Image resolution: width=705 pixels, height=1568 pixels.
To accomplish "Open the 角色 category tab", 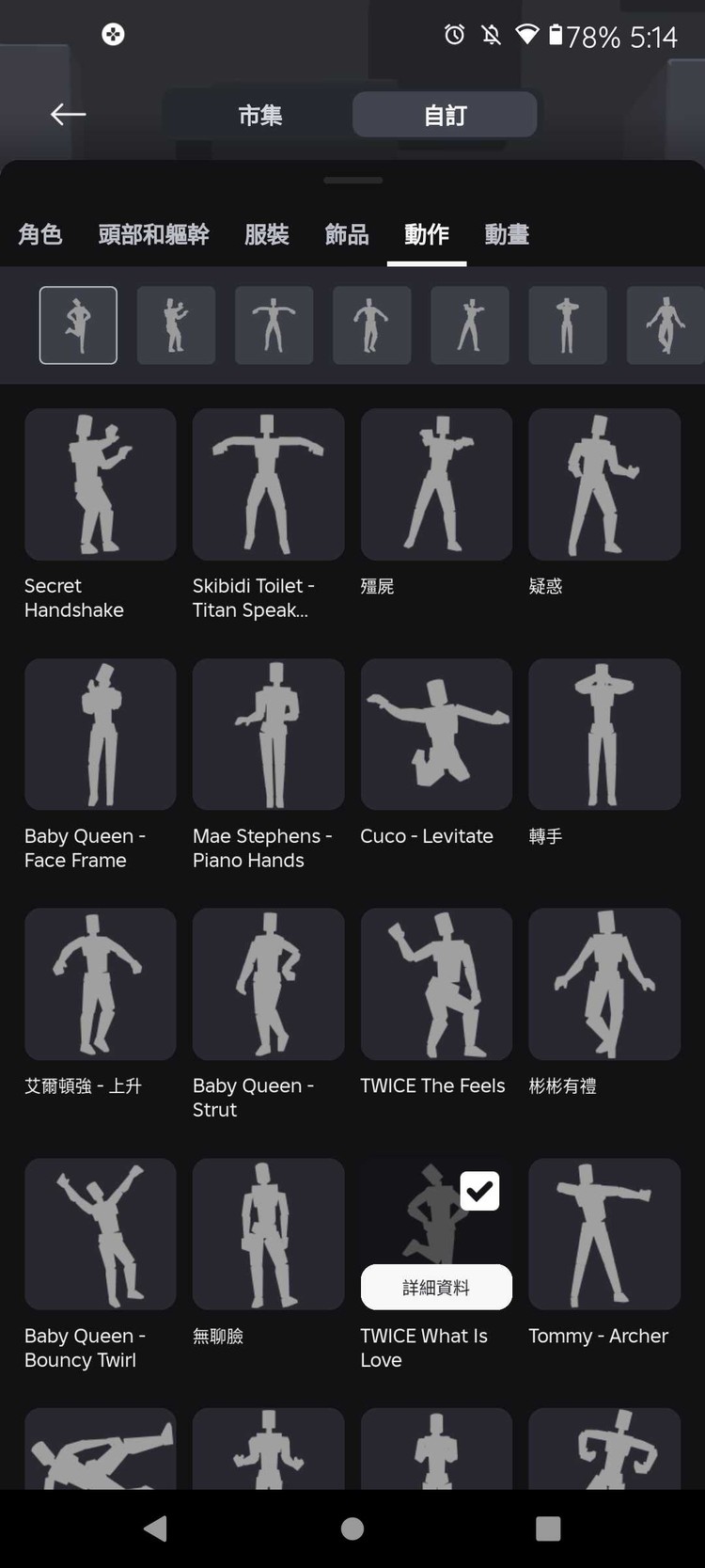I will click(40, 234).
